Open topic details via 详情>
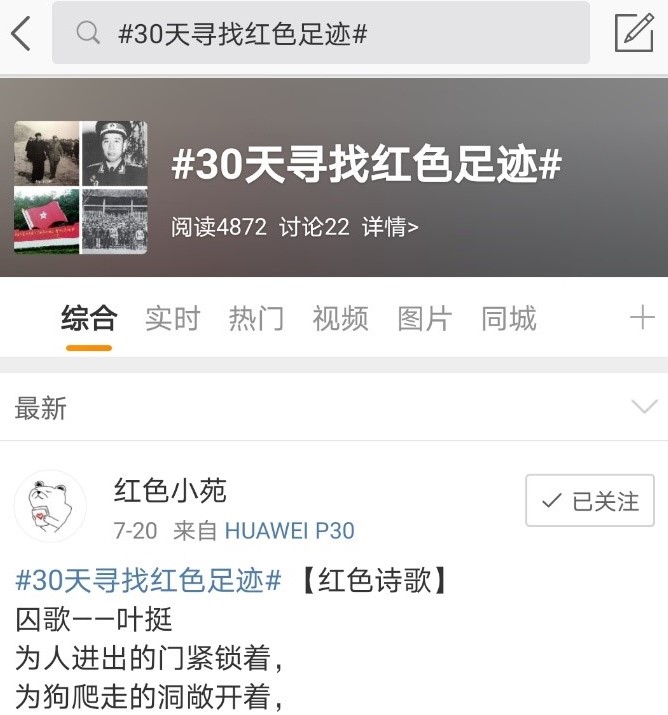The width and height of the screenshot is (668, 715). [x=390, y=227]
